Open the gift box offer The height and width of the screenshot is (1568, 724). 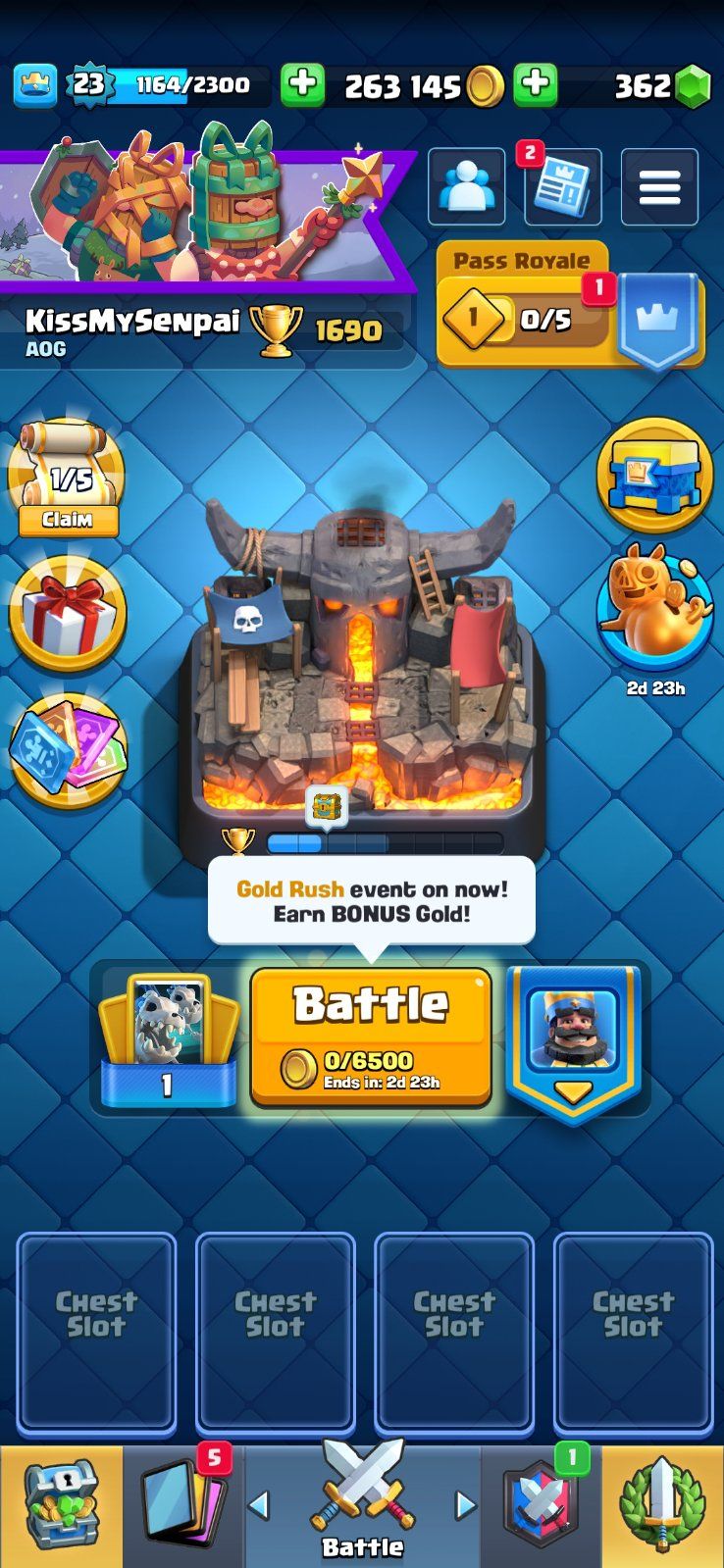tap(68, 614)
